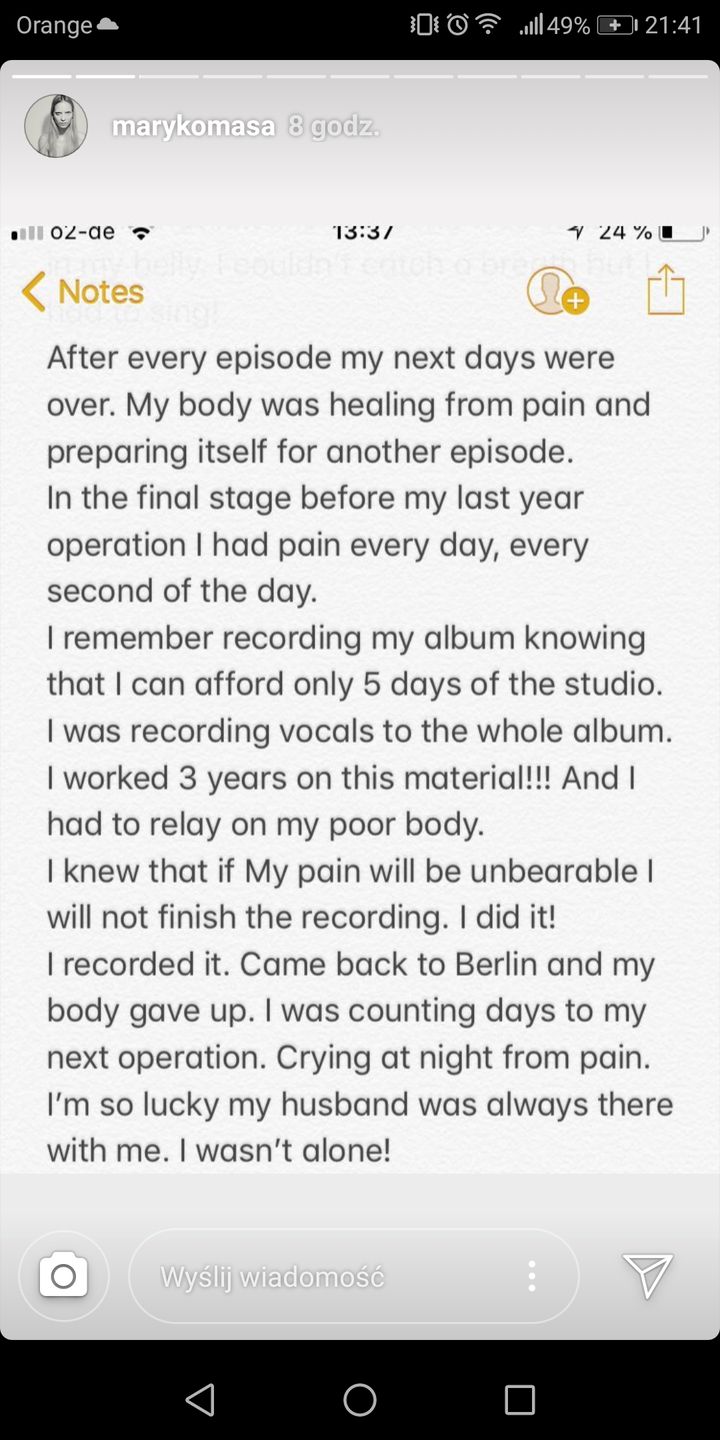Image resolution: width=720 pixels, height=1440 pixels.
Task: Open the camera to reply
Action: pyautogui.click(x=63, y=1276)
